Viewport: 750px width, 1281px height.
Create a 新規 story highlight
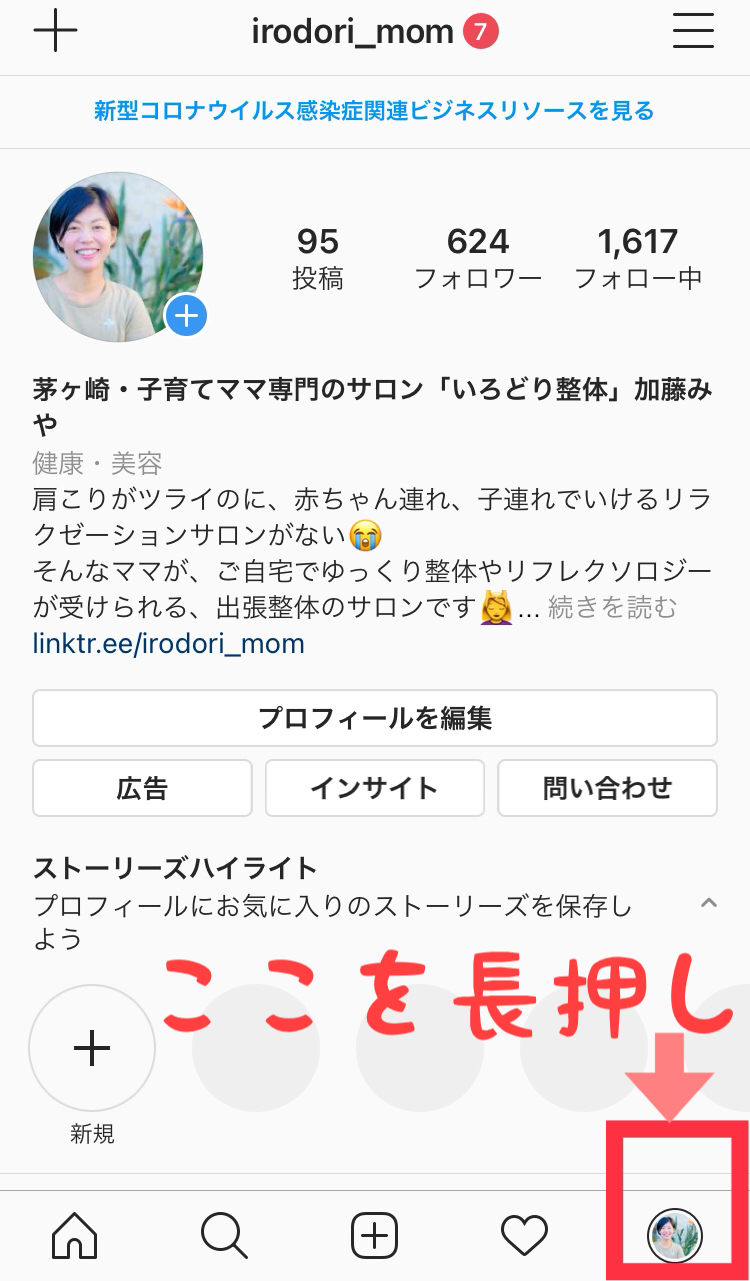pos(92,1048)
